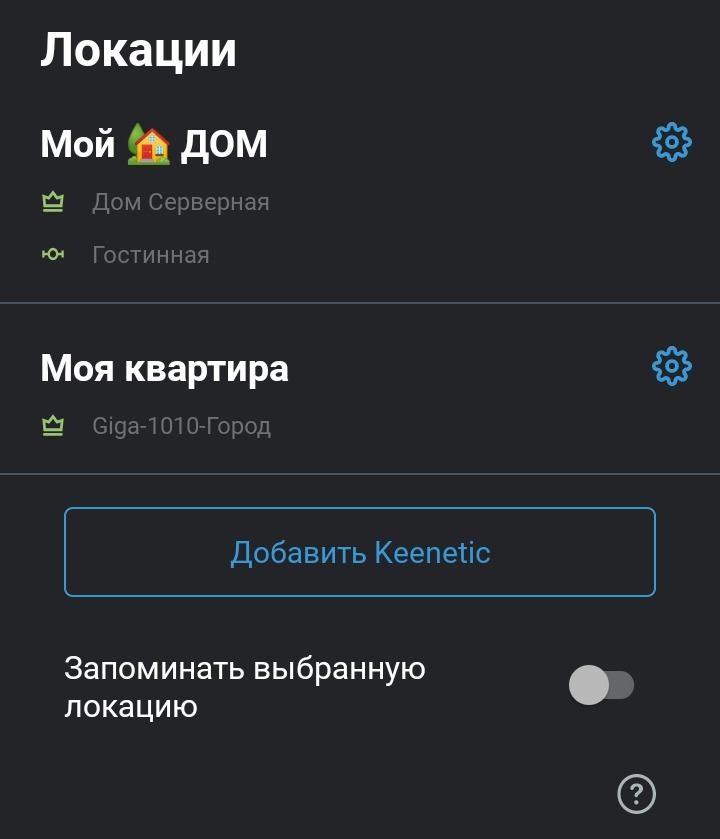This screenshot has height=839, width=720.
Task: Open the Giga-1010-Город router
Action: (x=181, y=427)
